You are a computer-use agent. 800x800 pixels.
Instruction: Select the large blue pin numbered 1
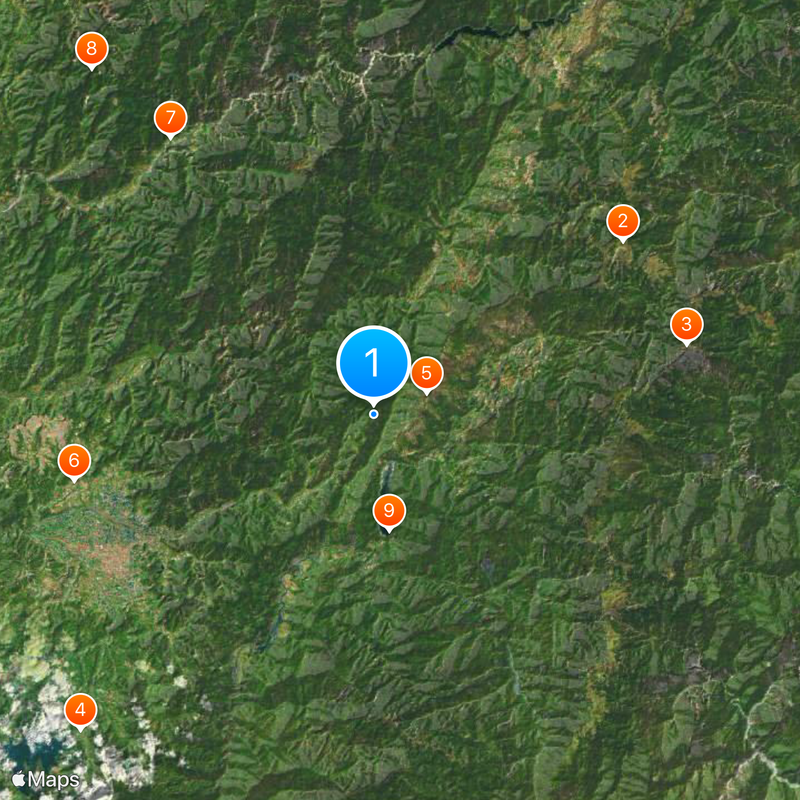(x=374, y=362)
